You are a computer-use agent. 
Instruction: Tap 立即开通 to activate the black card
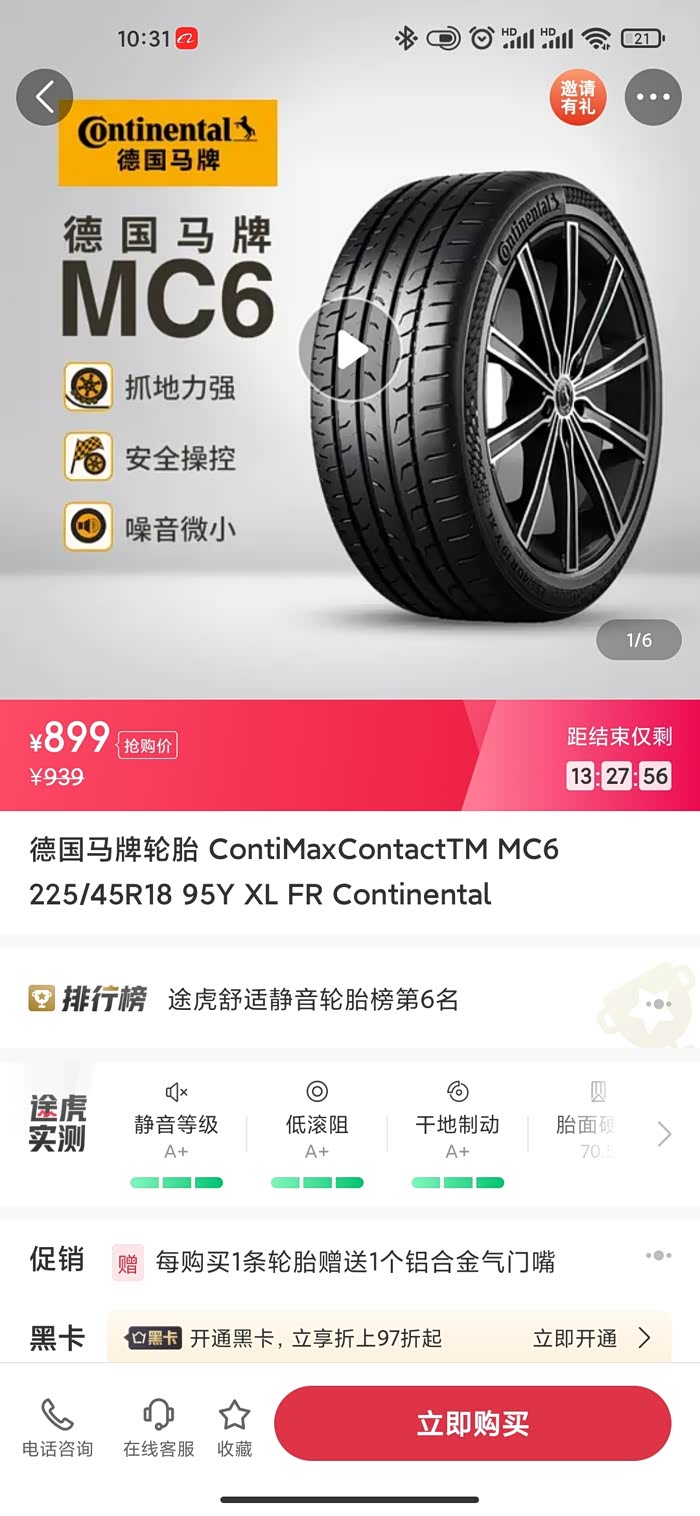591,1338
